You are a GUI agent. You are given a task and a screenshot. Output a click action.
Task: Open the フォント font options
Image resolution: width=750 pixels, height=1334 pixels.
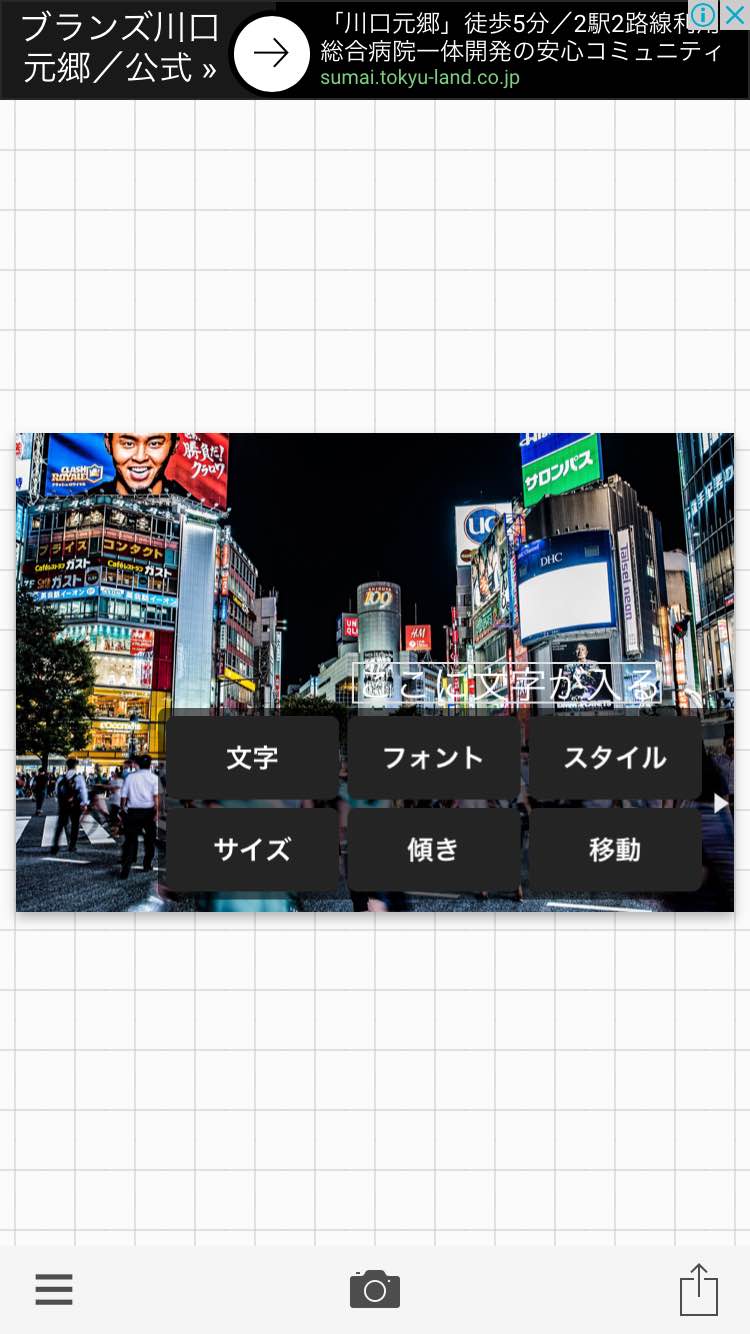tap(433, 757)
